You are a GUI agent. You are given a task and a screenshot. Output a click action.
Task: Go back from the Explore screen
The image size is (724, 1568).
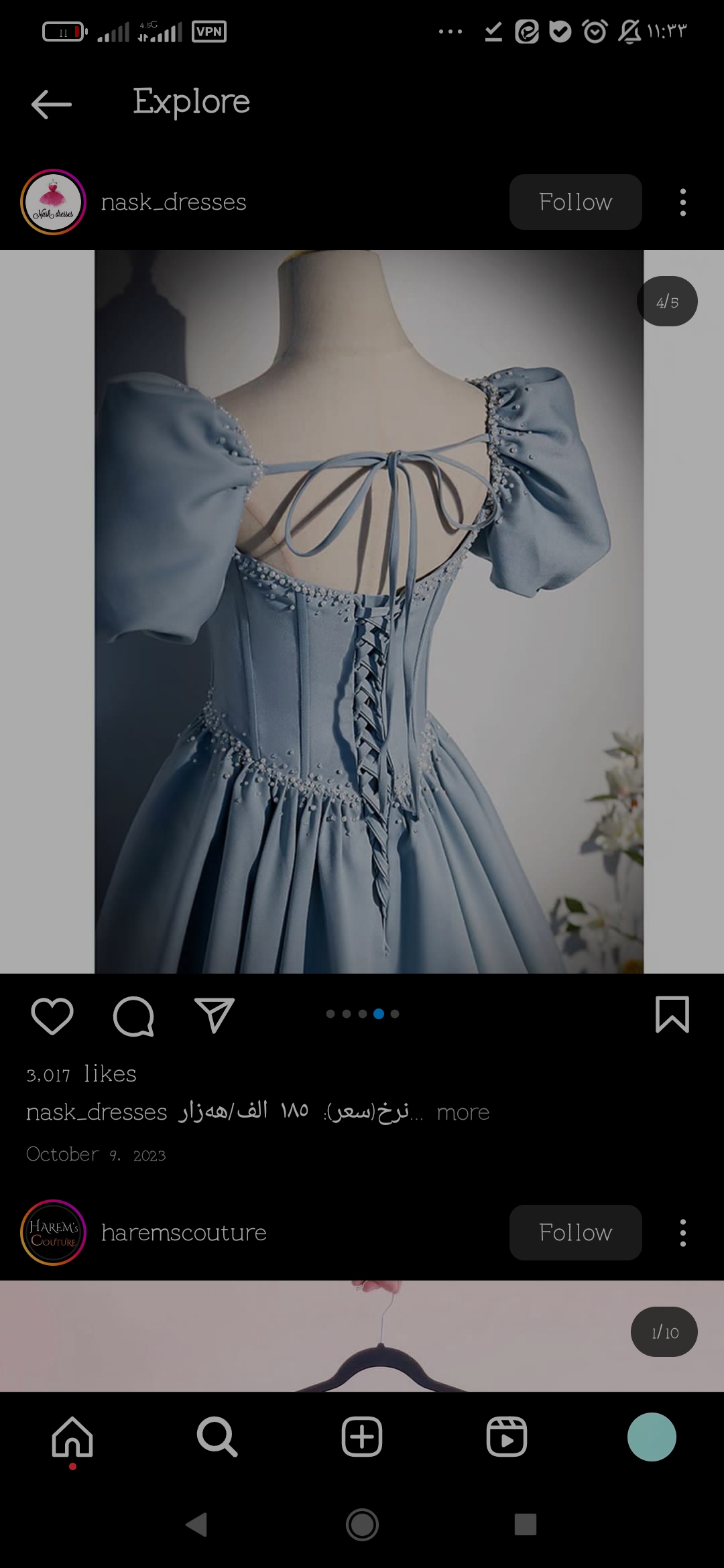[x=52, y=104]
